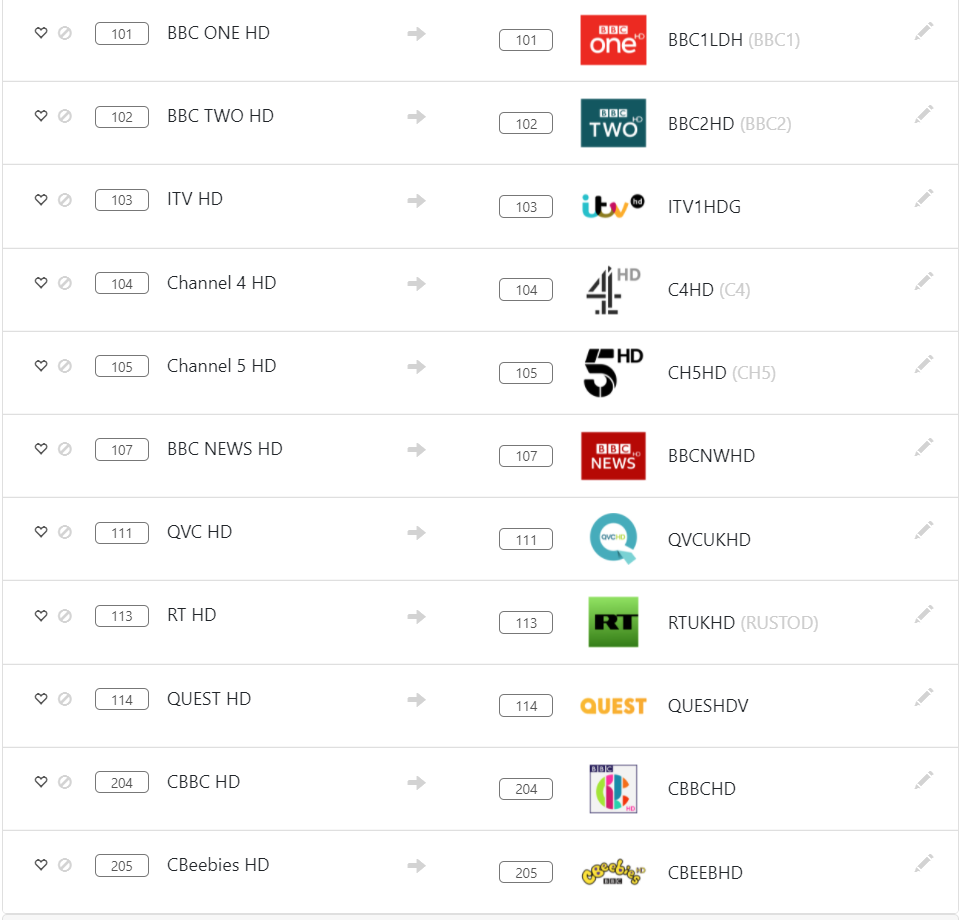965x920 pixels.
Task: Favorite the BBC ONE HD channel
Action: click(x=41, y=33)
